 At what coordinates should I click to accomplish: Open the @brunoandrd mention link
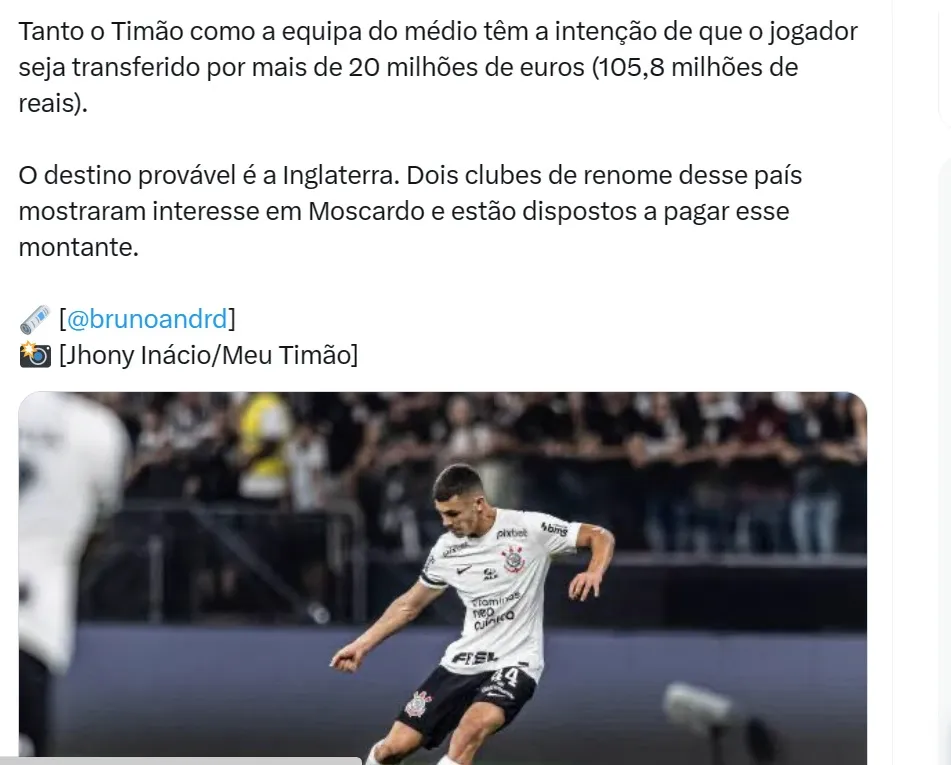(x=147, y=319)
